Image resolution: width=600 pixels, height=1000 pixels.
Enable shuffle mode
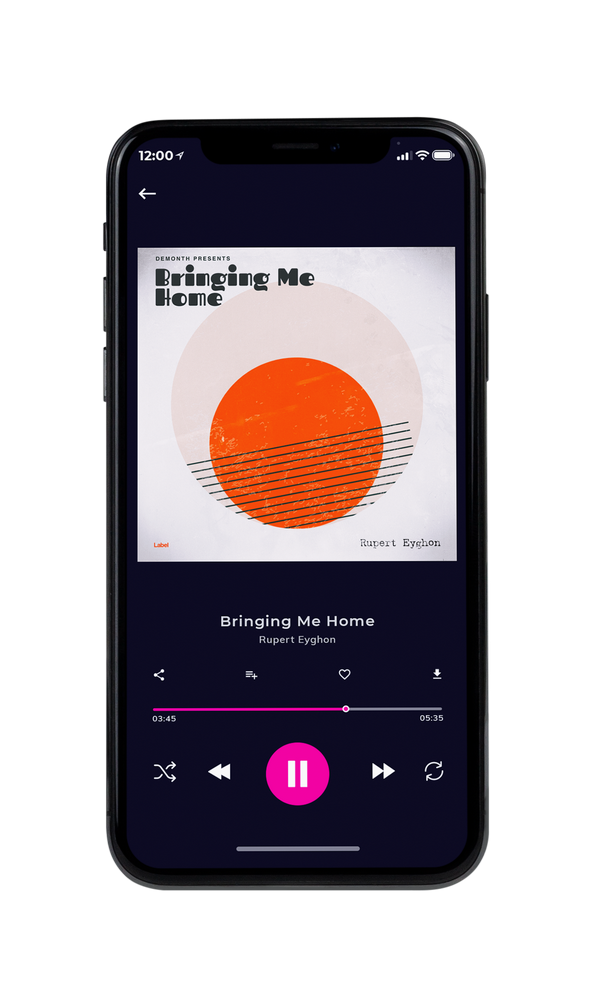[165, 772]
